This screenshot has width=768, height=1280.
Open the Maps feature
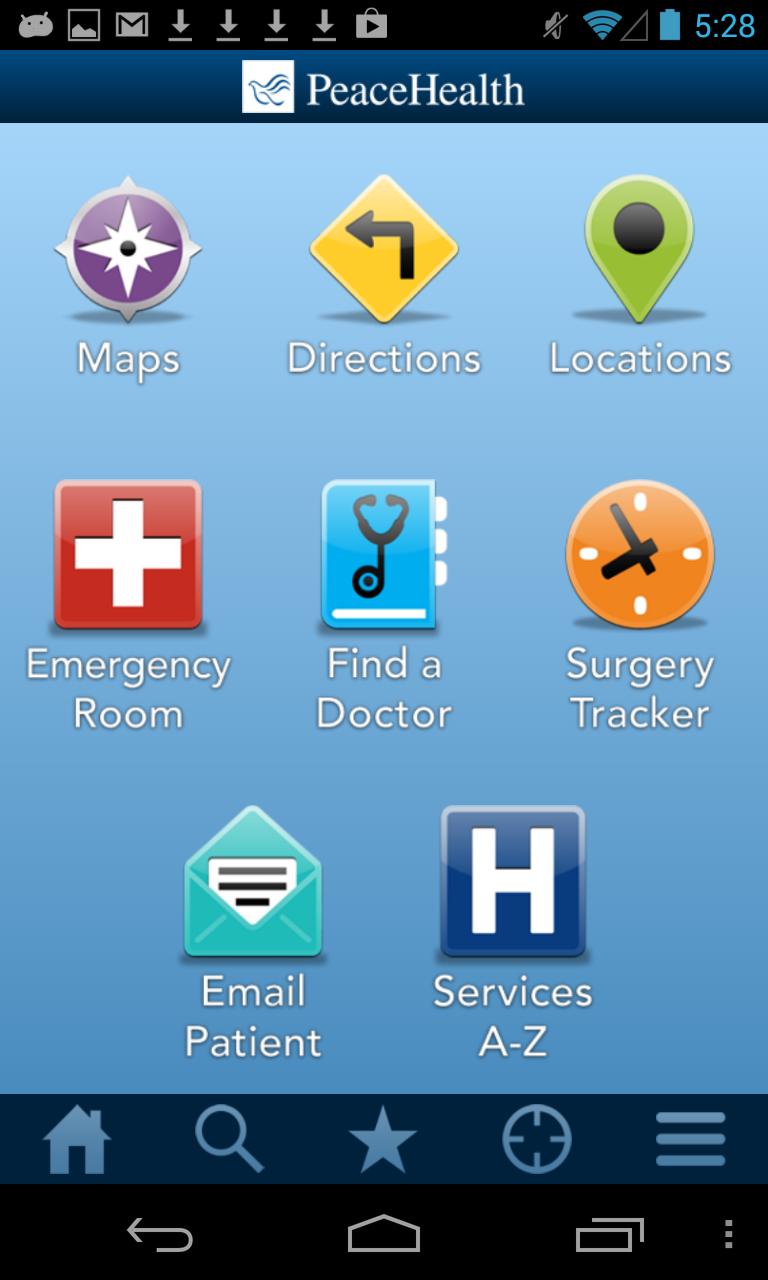[x=127, y=250]
